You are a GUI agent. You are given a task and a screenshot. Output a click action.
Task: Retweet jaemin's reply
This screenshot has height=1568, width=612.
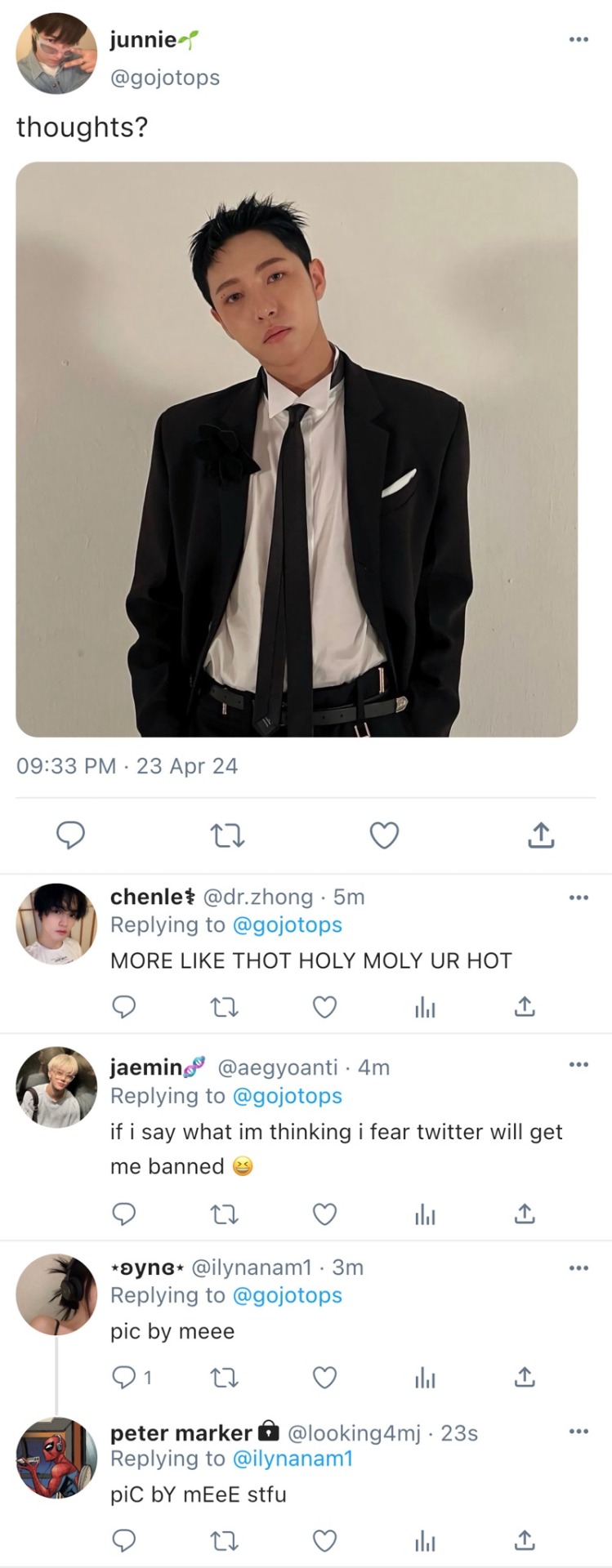pyautogui.click(x=225, y=1214)
